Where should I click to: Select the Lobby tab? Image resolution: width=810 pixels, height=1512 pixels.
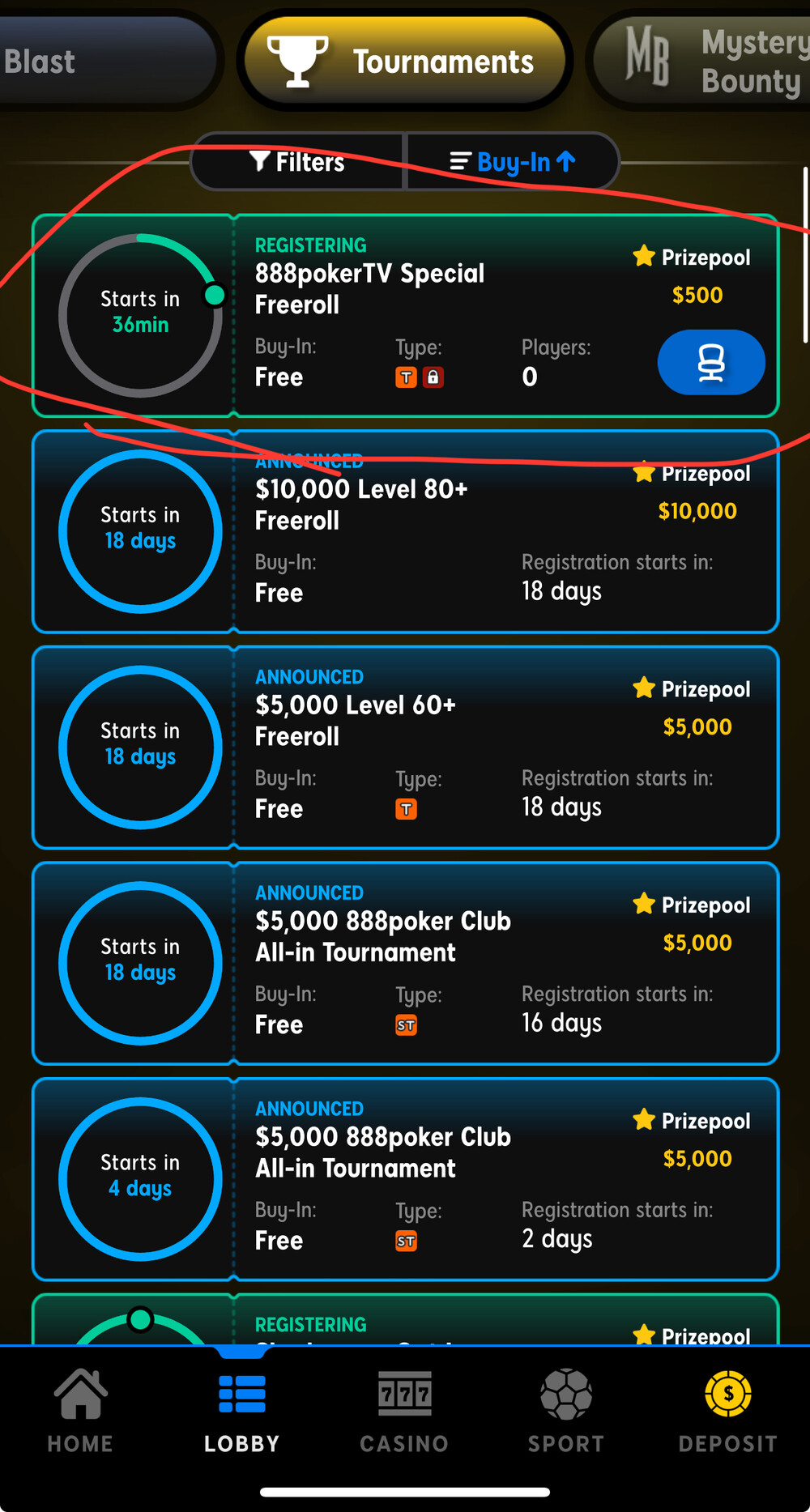(x=242, y=1411)
